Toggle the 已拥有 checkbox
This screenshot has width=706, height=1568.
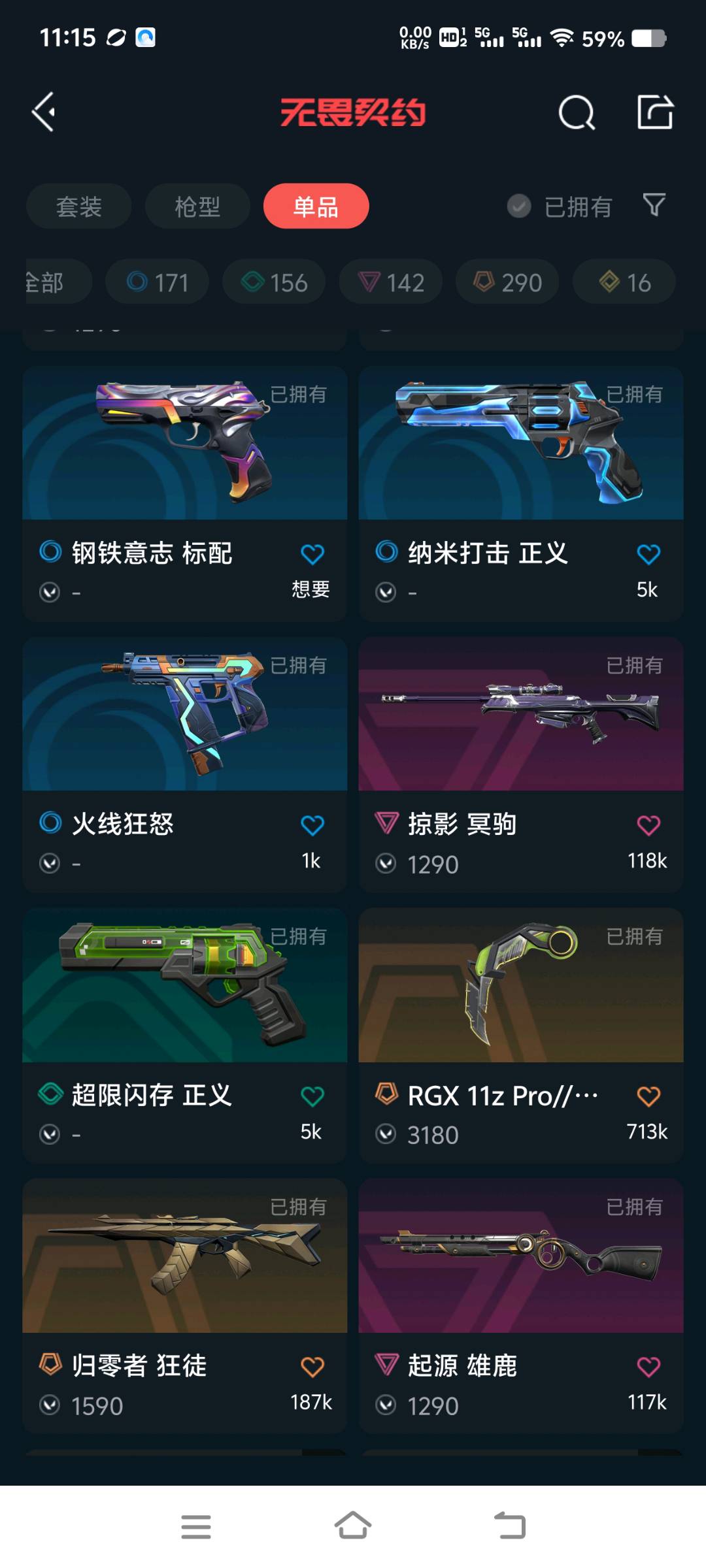pyautogui.click(x=519, y=206)
